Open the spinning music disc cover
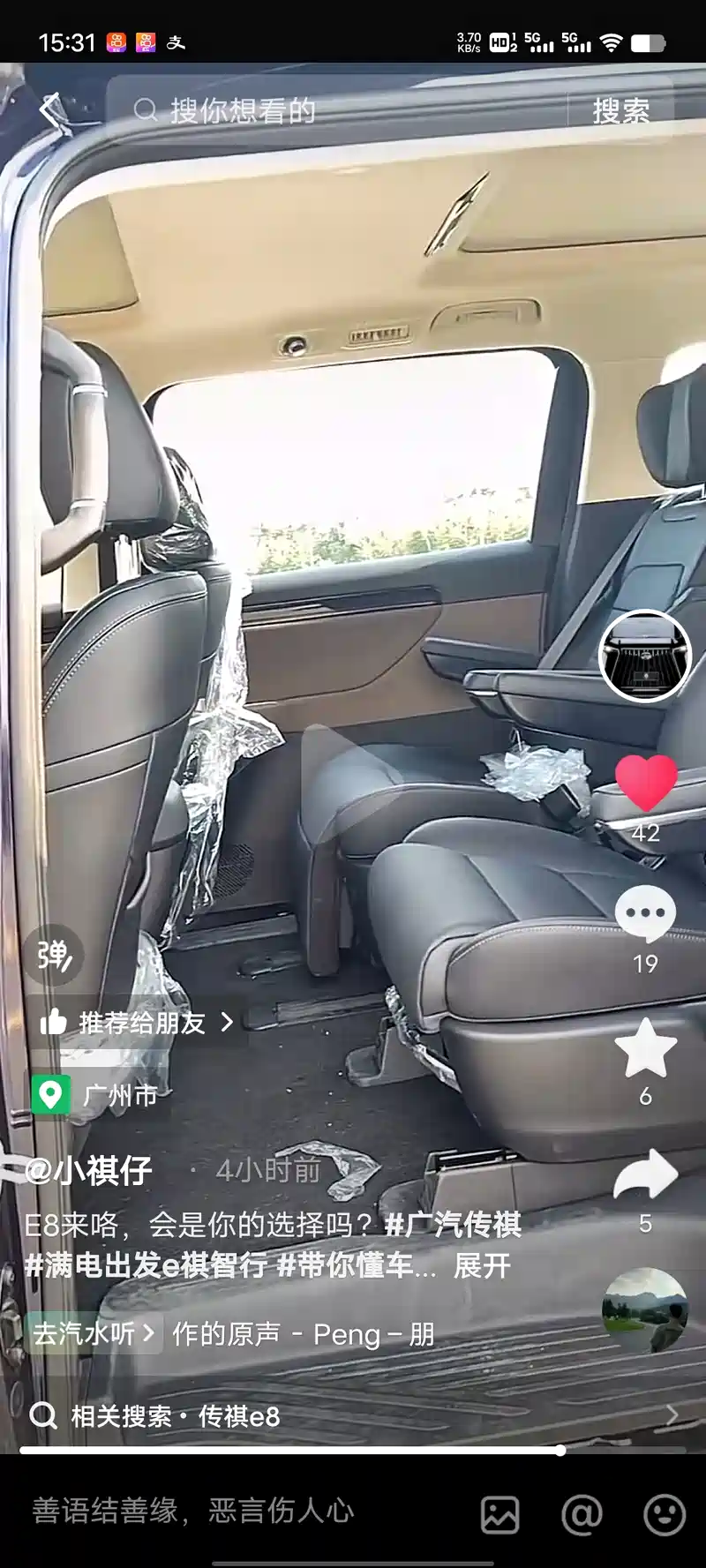This screenshot has width=706, height=1568. point(645,1309)
